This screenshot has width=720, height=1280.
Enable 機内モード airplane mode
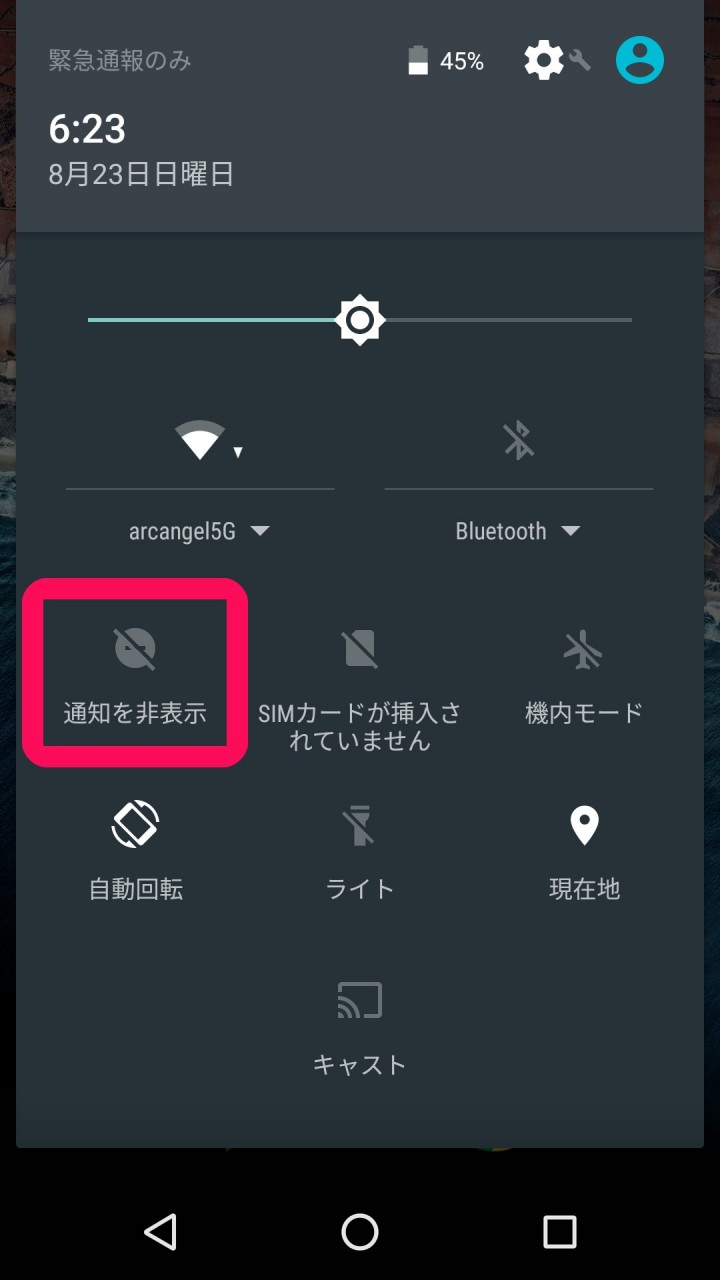click(x=584, y=674)
